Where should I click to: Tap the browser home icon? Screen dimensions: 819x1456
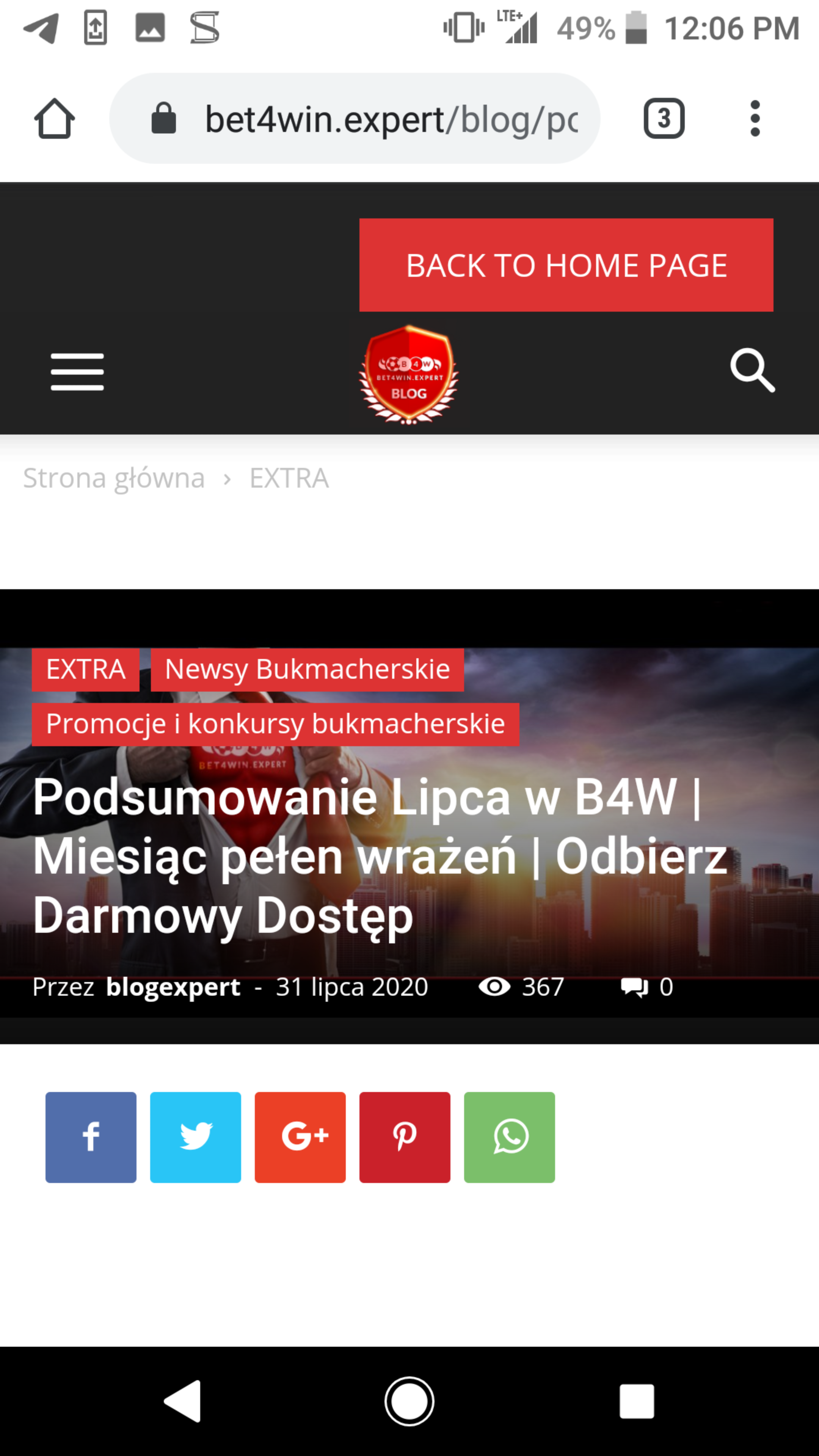[54, 119]
